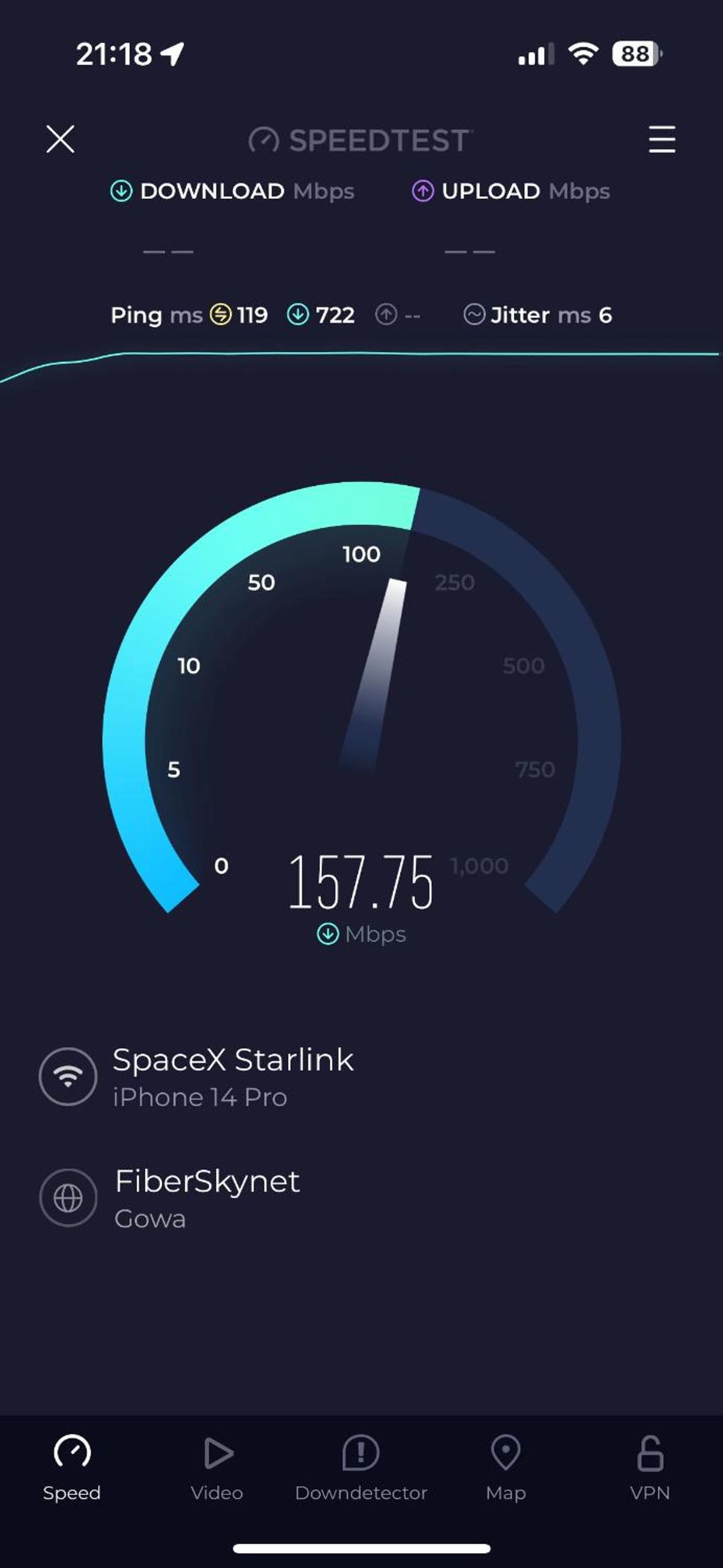723x1568 pixels.
Task: Open the VPN tab
Action: click(x=650, y=1467)
